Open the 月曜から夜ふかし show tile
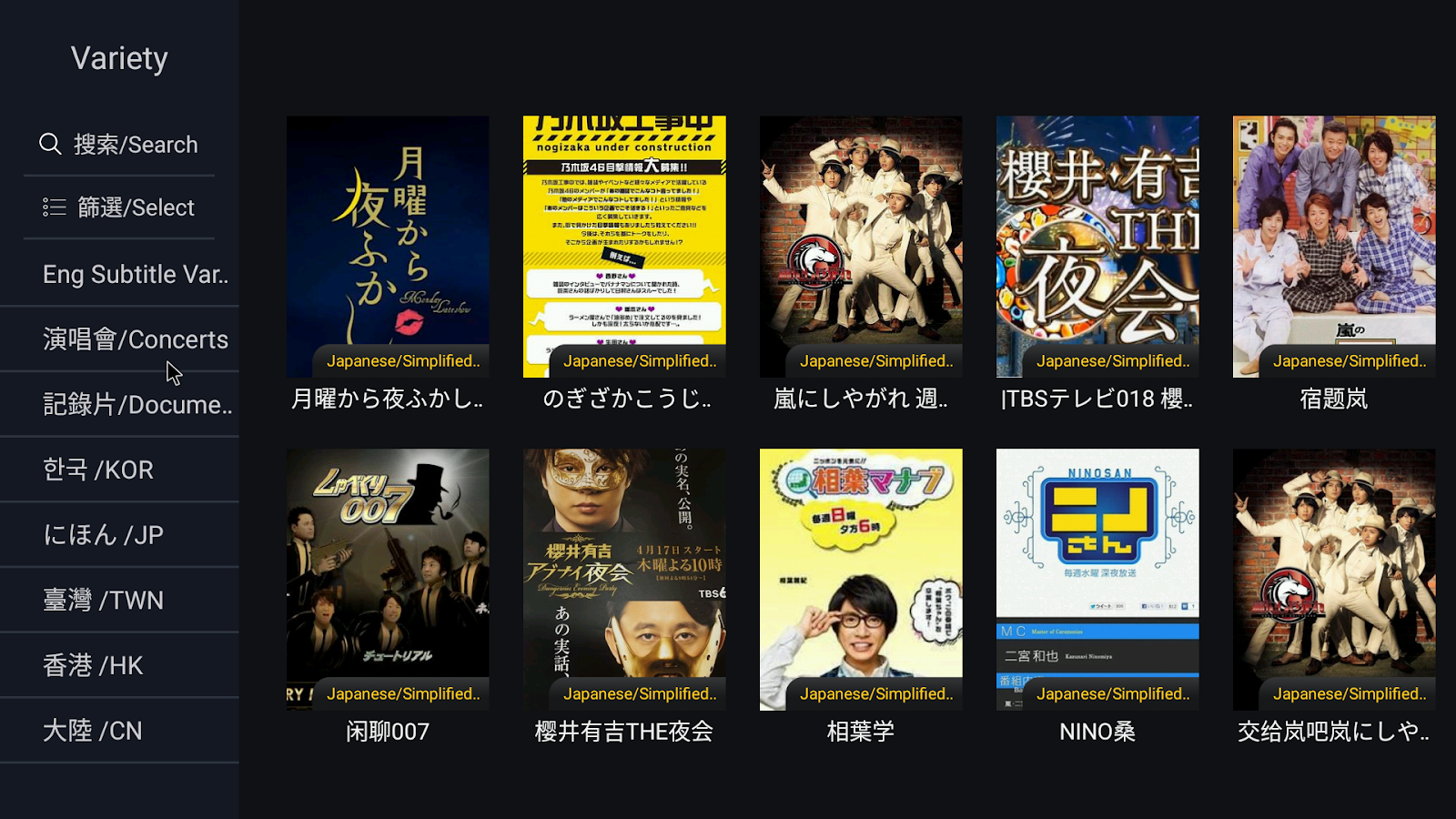Viewport: 1456px width, 819px height. [x=388, y=264]
